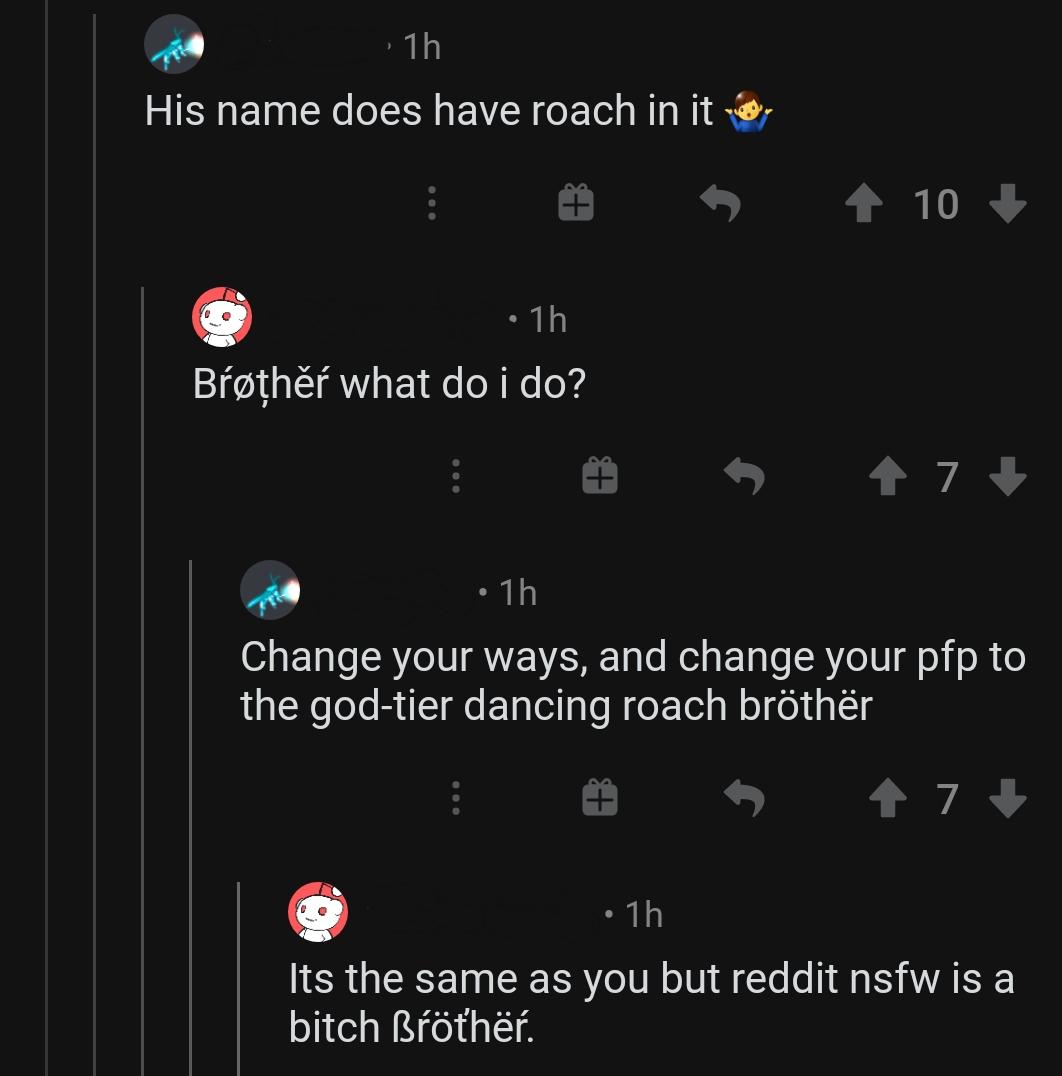
Task: Open overflow menu on "His name does have roach" comment
Action: [x=432, y=203]
